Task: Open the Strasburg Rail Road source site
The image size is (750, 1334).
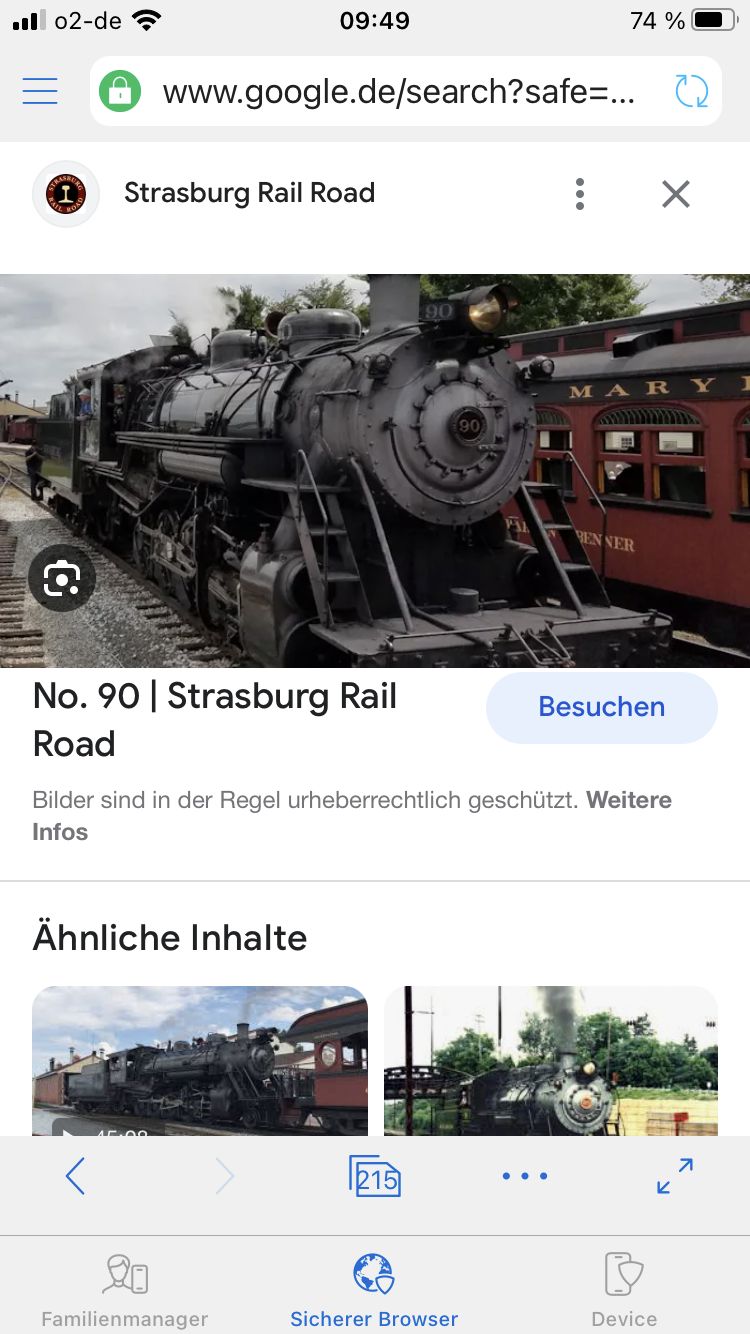Action: [249, 193]
